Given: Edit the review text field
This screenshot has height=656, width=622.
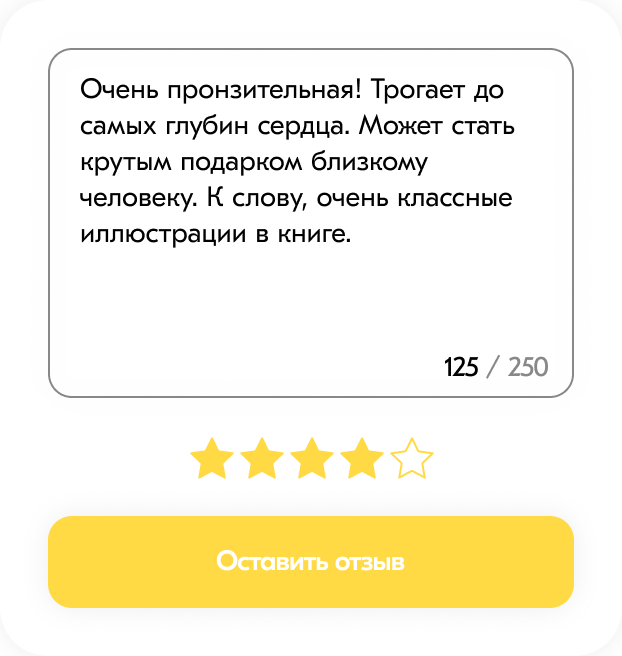Looking at the screenshot, I should point(310,220).
